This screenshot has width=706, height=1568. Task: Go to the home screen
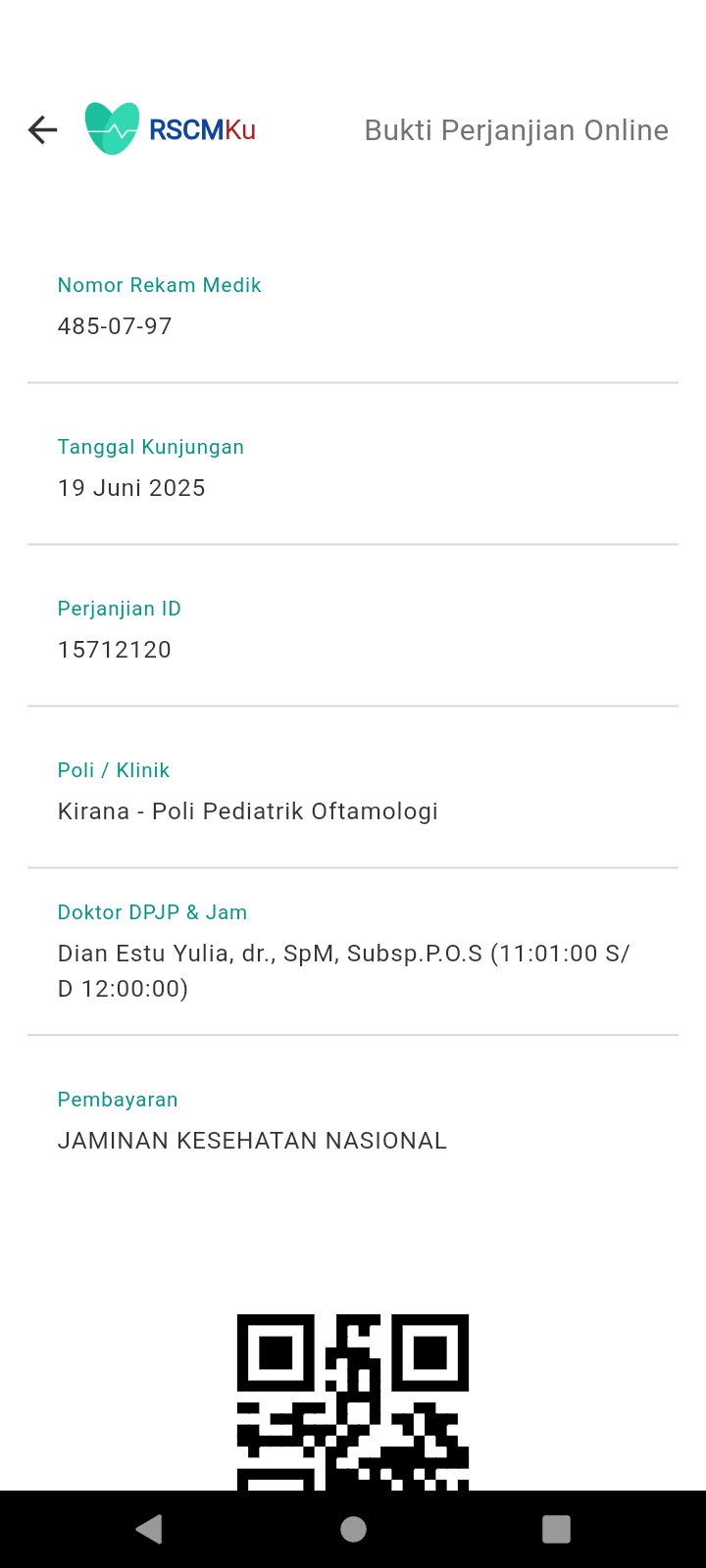pyautogui.click(x=353, y=1529)
